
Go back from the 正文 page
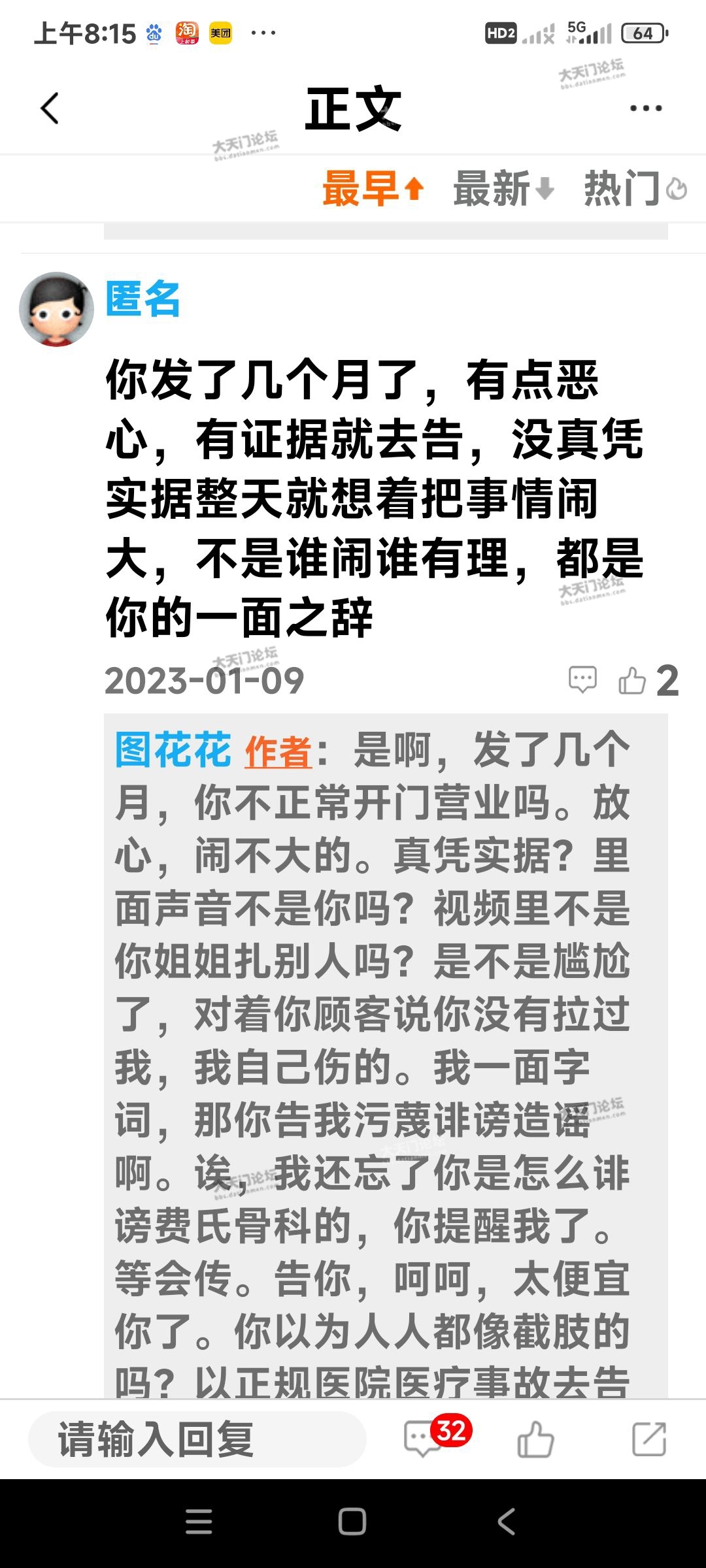pos(50,108)
